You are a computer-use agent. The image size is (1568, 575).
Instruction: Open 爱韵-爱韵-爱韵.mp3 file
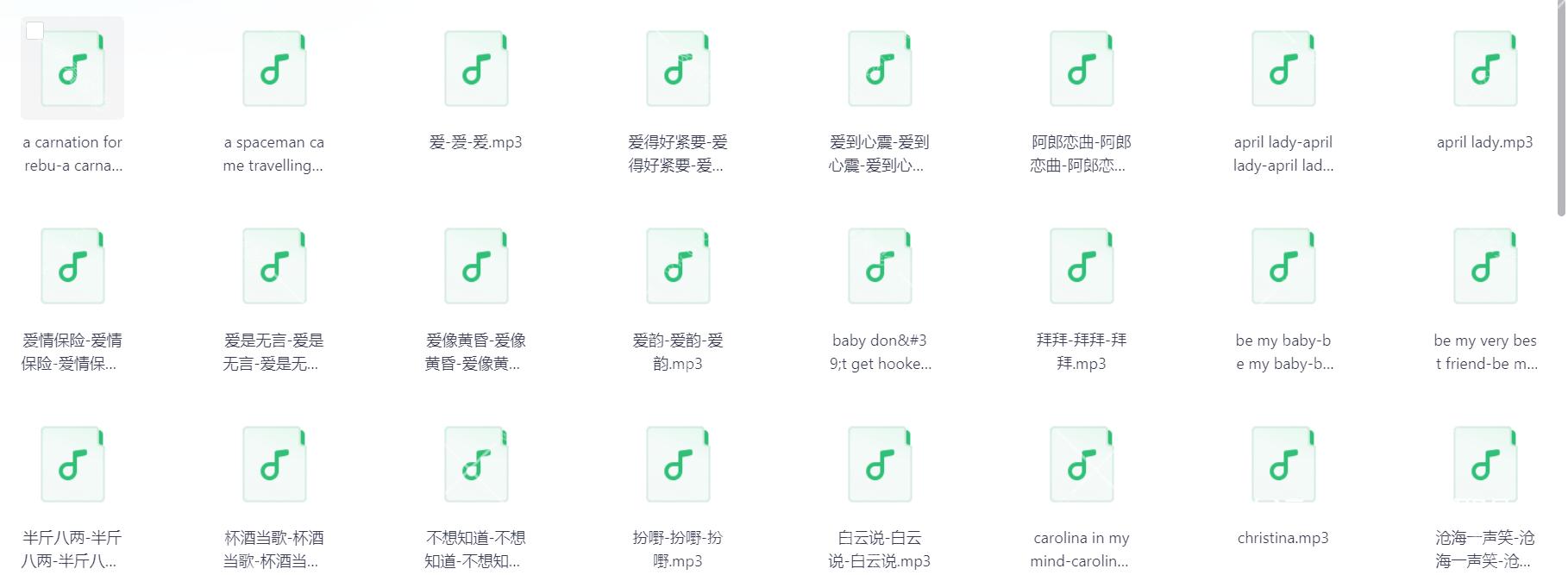click(x=678, y=266)
